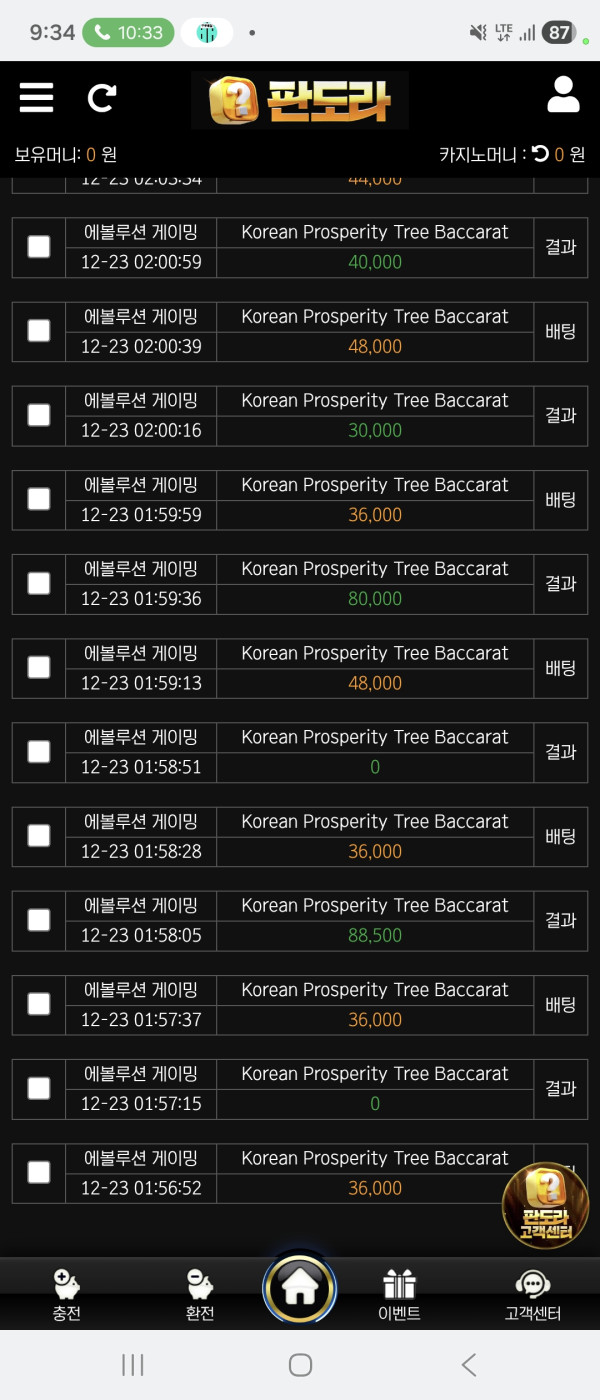Open 결과 for the 01:58:51 entry
Screen dimensions: 600x1400
coord(560,752)
